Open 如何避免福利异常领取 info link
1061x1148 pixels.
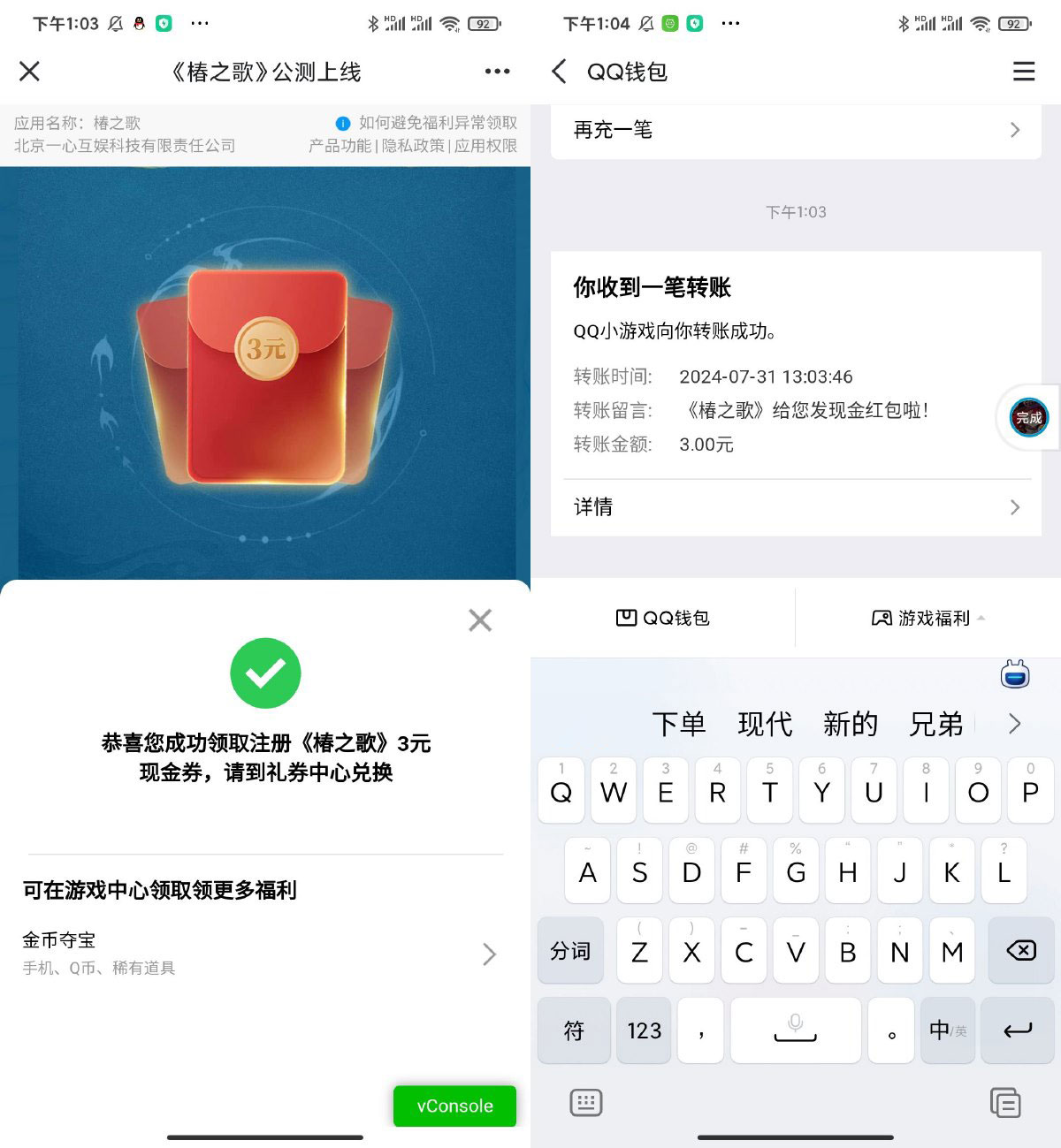428,123
